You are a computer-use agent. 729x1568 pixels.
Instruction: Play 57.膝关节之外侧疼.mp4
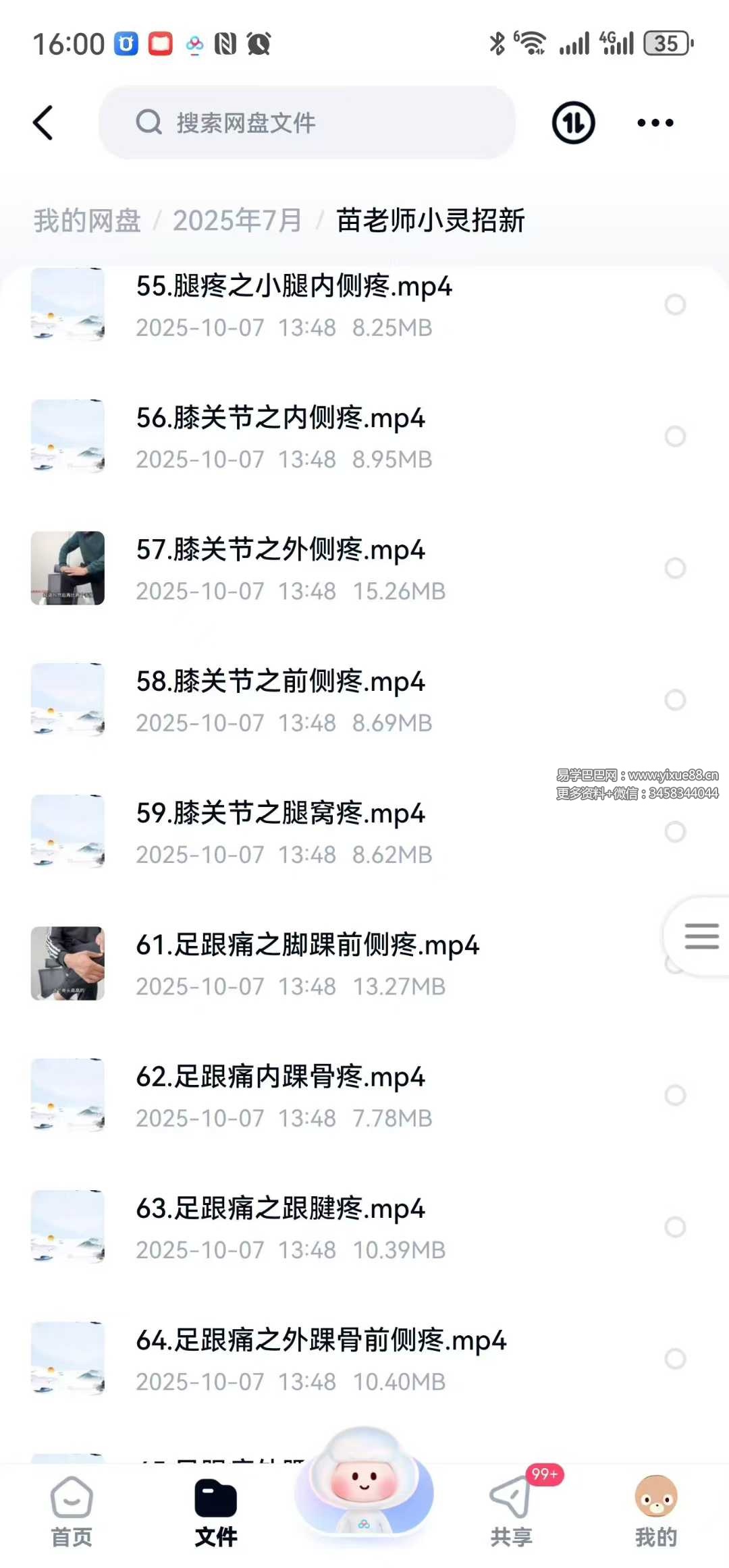coord(280,551)
